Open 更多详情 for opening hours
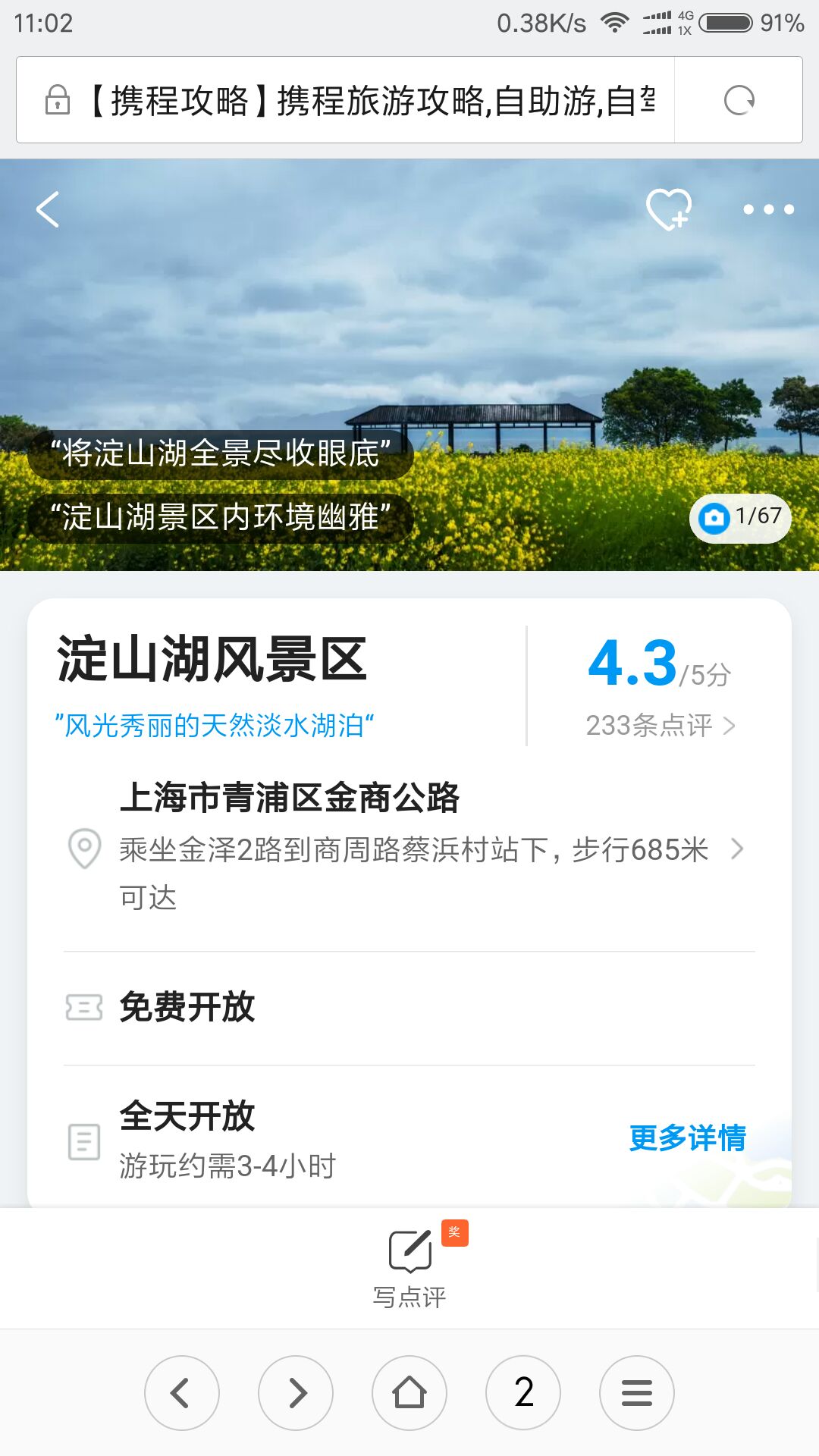Screen dimensions: 819x1456 (x=687, y=1138)
